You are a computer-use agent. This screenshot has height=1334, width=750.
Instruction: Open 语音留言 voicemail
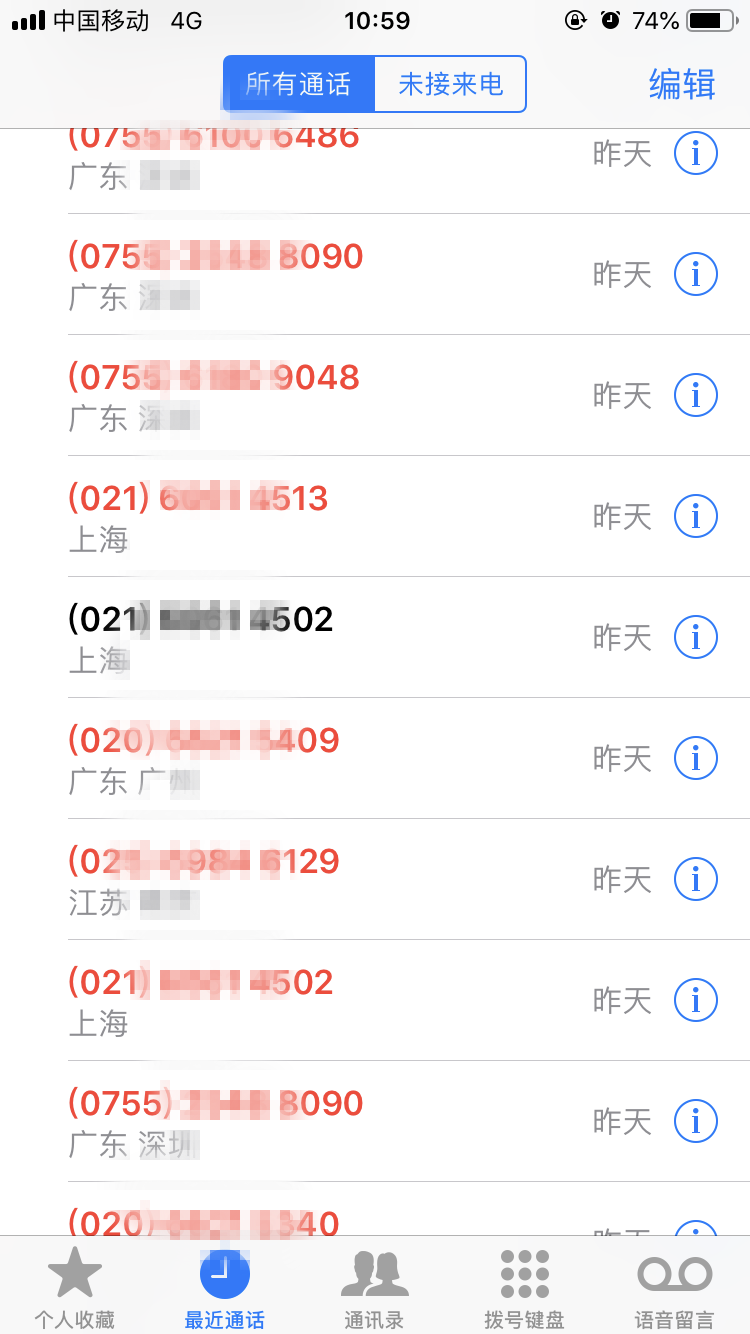pos(674,1285)
